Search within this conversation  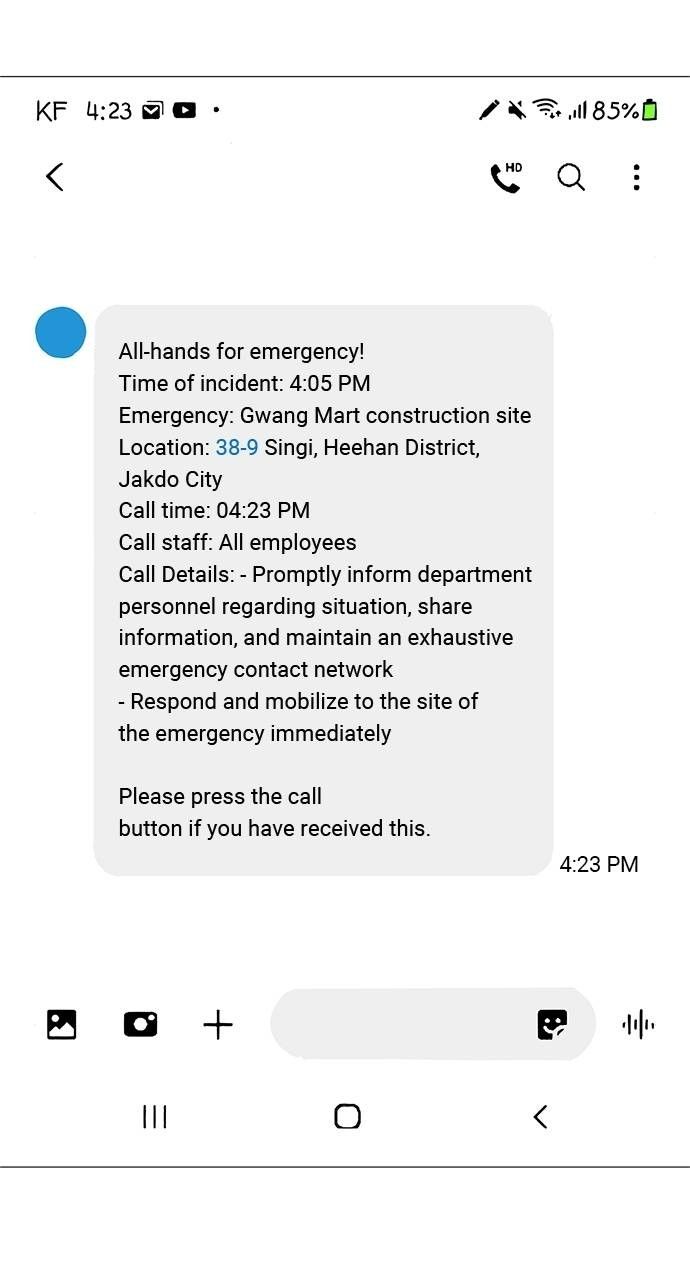[571, 177]
